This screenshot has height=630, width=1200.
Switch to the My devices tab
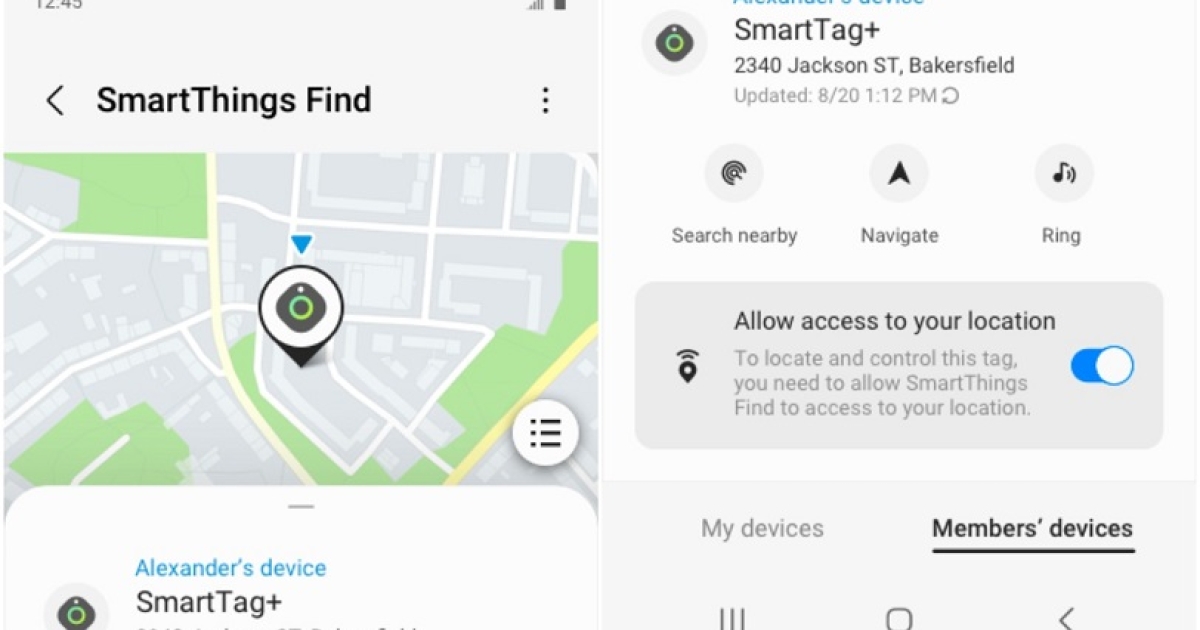(762, 528)
